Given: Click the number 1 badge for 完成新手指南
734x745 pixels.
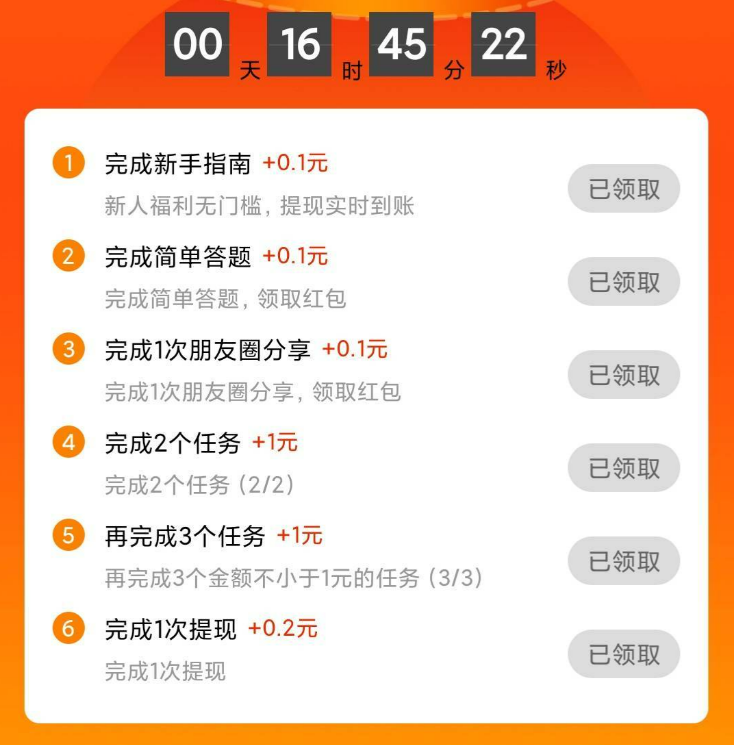Looking at the screenshot, I should coord(68,164).
